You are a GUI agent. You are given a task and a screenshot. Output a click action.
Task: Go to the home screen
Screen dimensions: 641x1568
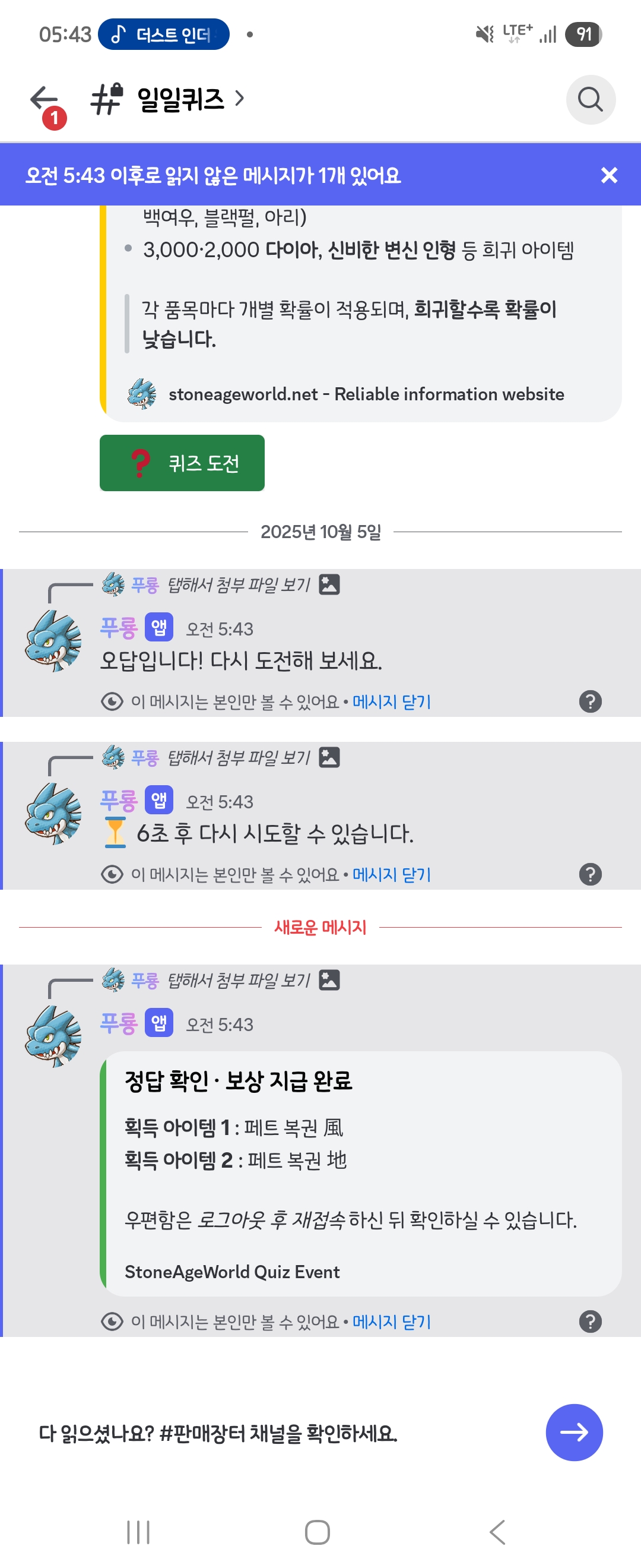pyautogui.click(x=317, y=1532)
